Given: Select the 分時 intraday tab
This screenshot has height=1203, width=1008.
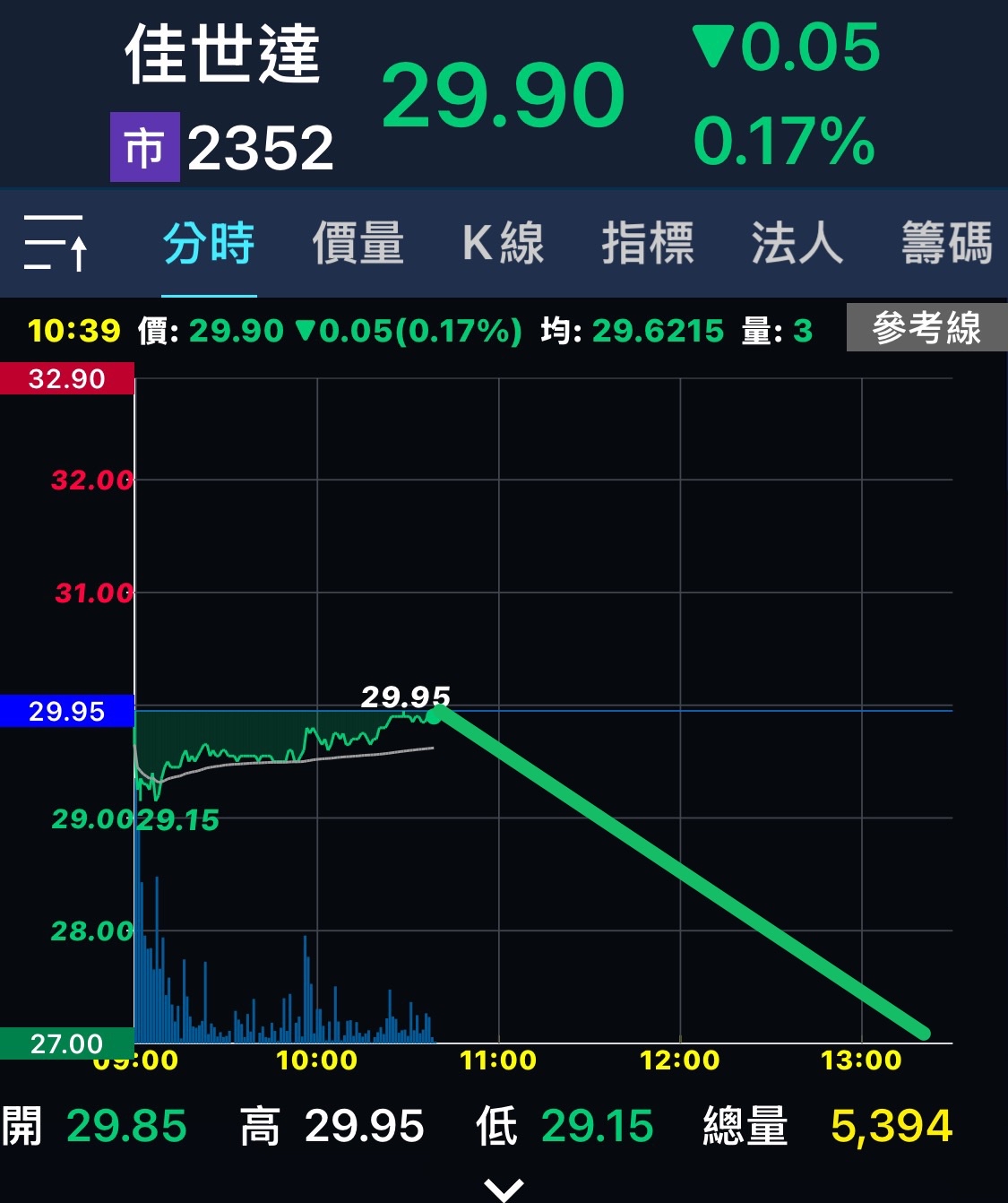Looking at the screenshot, I should pyautogui.click(x=209, y=244).
